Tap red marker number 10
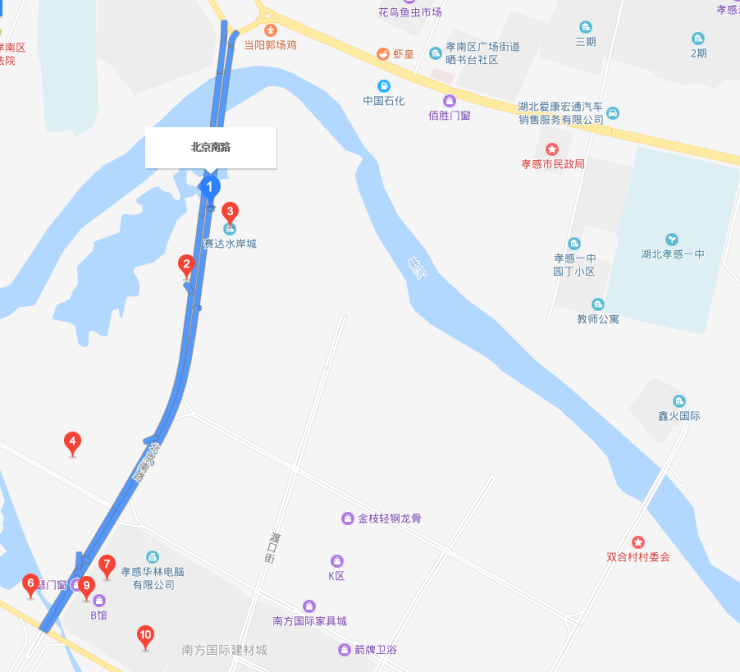 coord(146,634)
